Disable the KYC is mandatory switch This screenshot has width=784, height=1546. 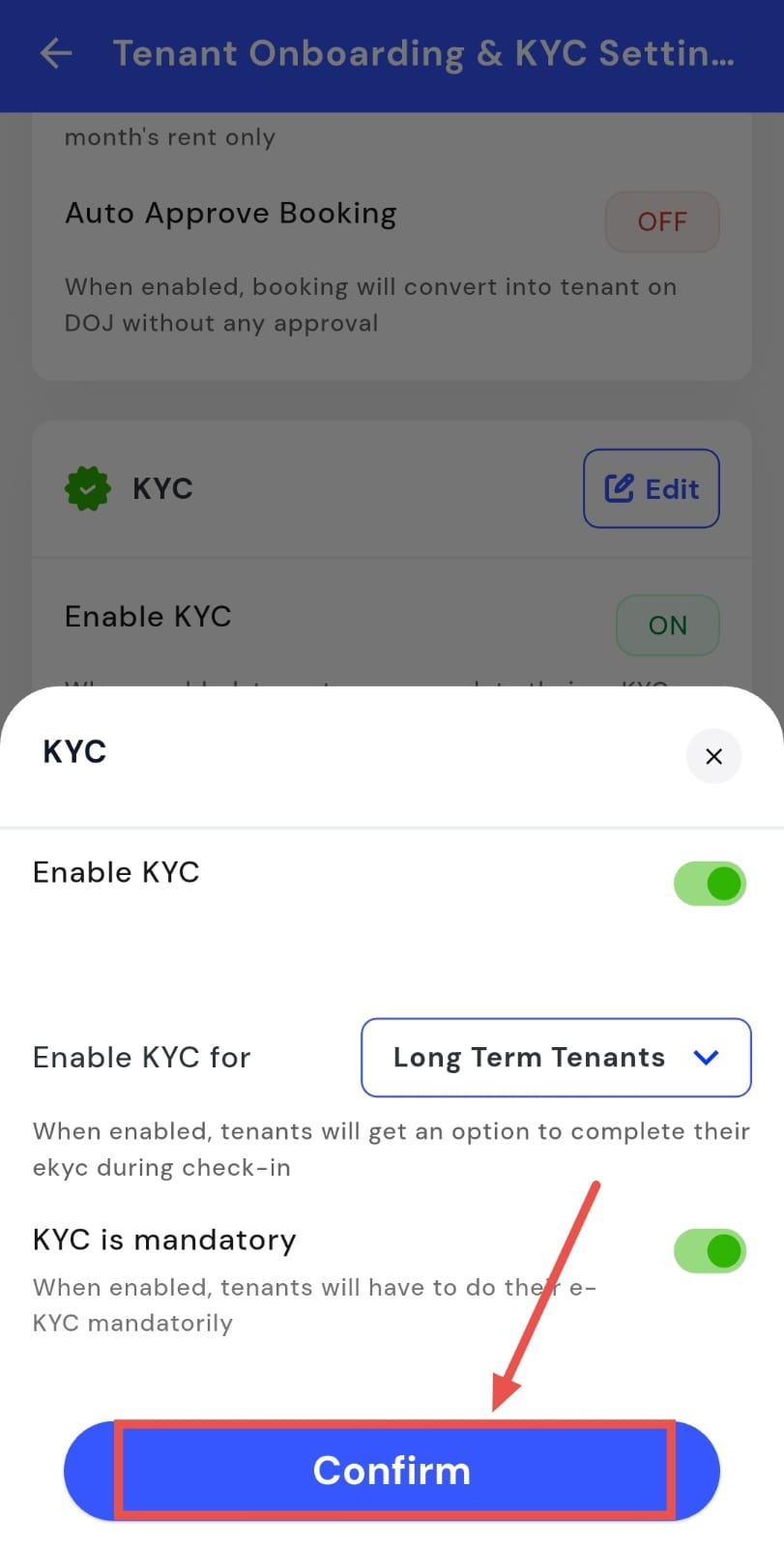tap(710, 1250)
